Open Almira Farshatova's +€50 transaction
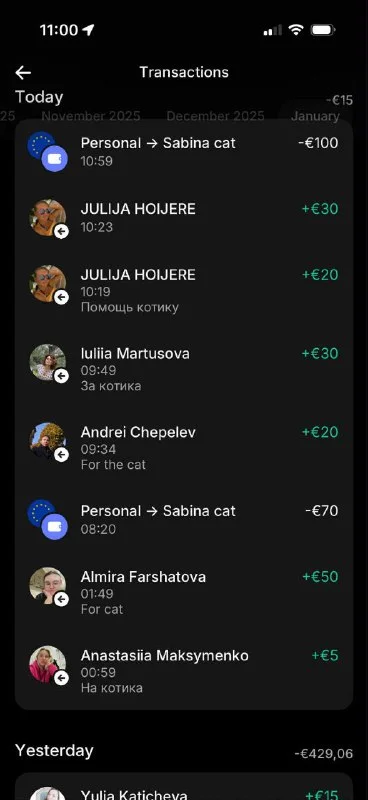Screen dimensions: 368x800 click(x=184, y=592)
